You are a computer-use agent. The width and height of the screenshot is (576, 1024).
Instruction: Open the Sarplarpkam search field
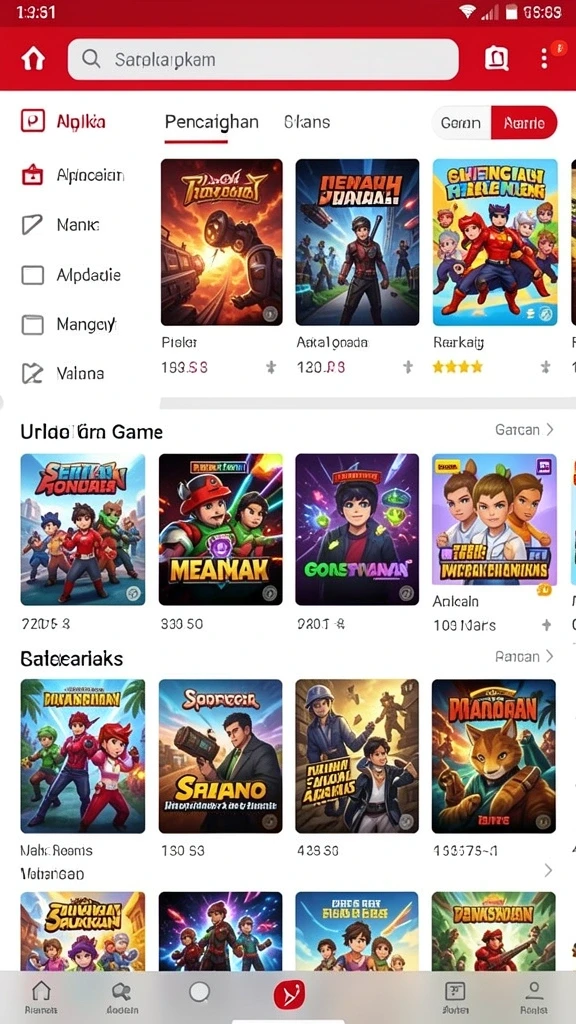tap(263, 59)
